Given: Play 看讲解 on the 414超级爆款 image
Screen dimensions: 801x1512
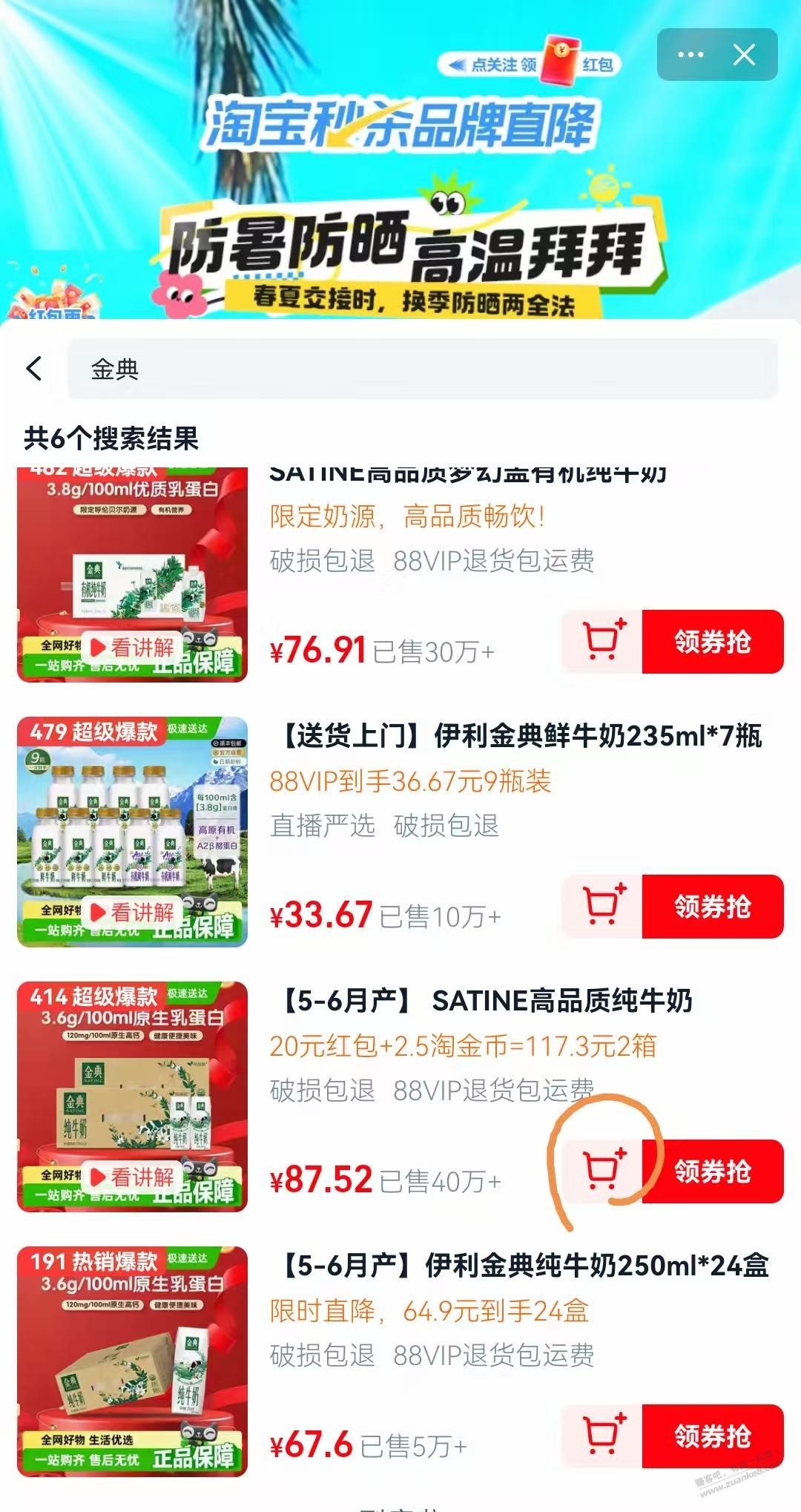Looking at the screenshot, I should pyautogui.click(x=132, y=1177).
